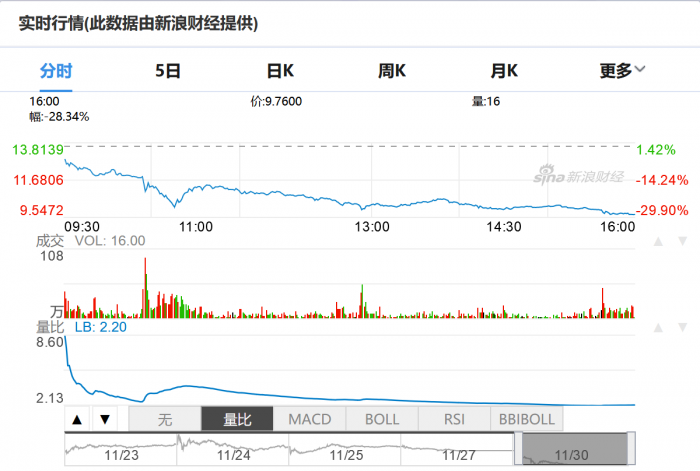700x471 pixels.
Task: Open the 日K daily candlestick tab
Action: (280, 70)
